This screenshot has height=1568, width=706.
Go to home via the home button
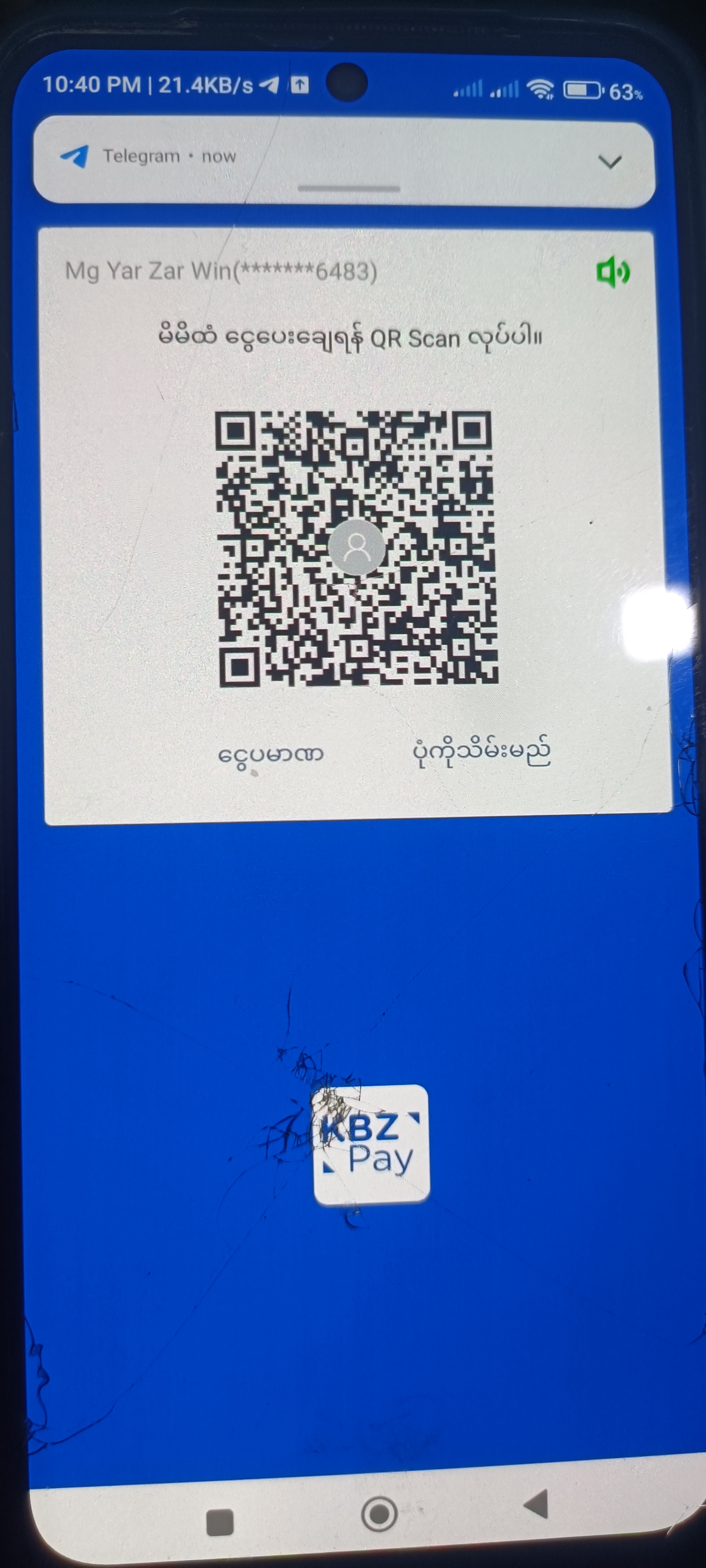tap(379, 1513)
